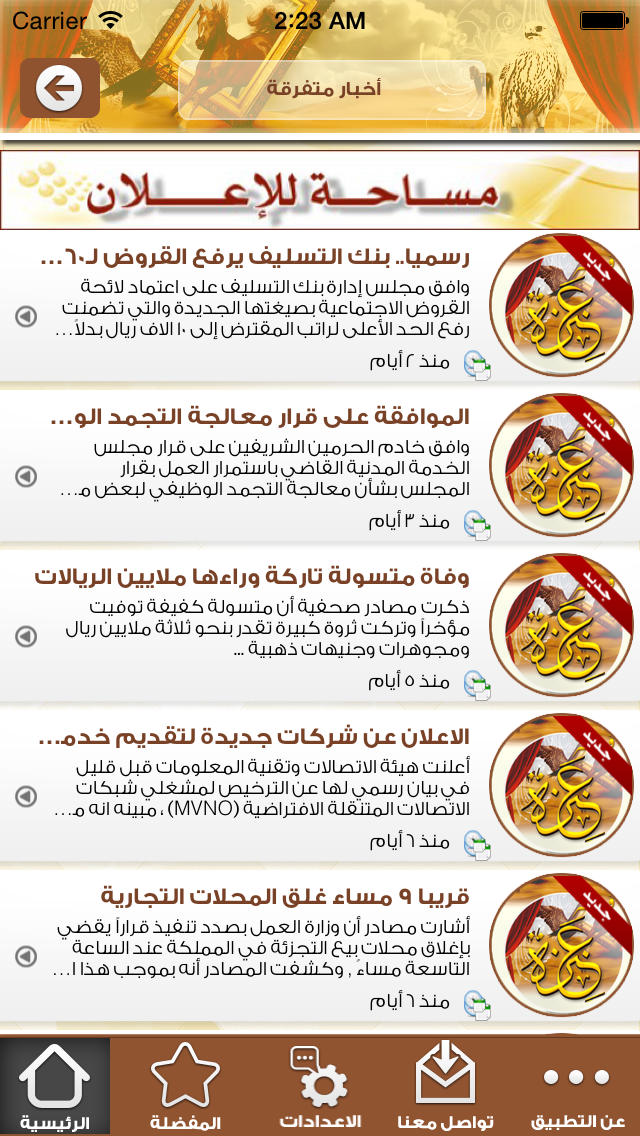Open عن التطبيق about tab
Viewport: 640px width, 1136px height.
578,1086
